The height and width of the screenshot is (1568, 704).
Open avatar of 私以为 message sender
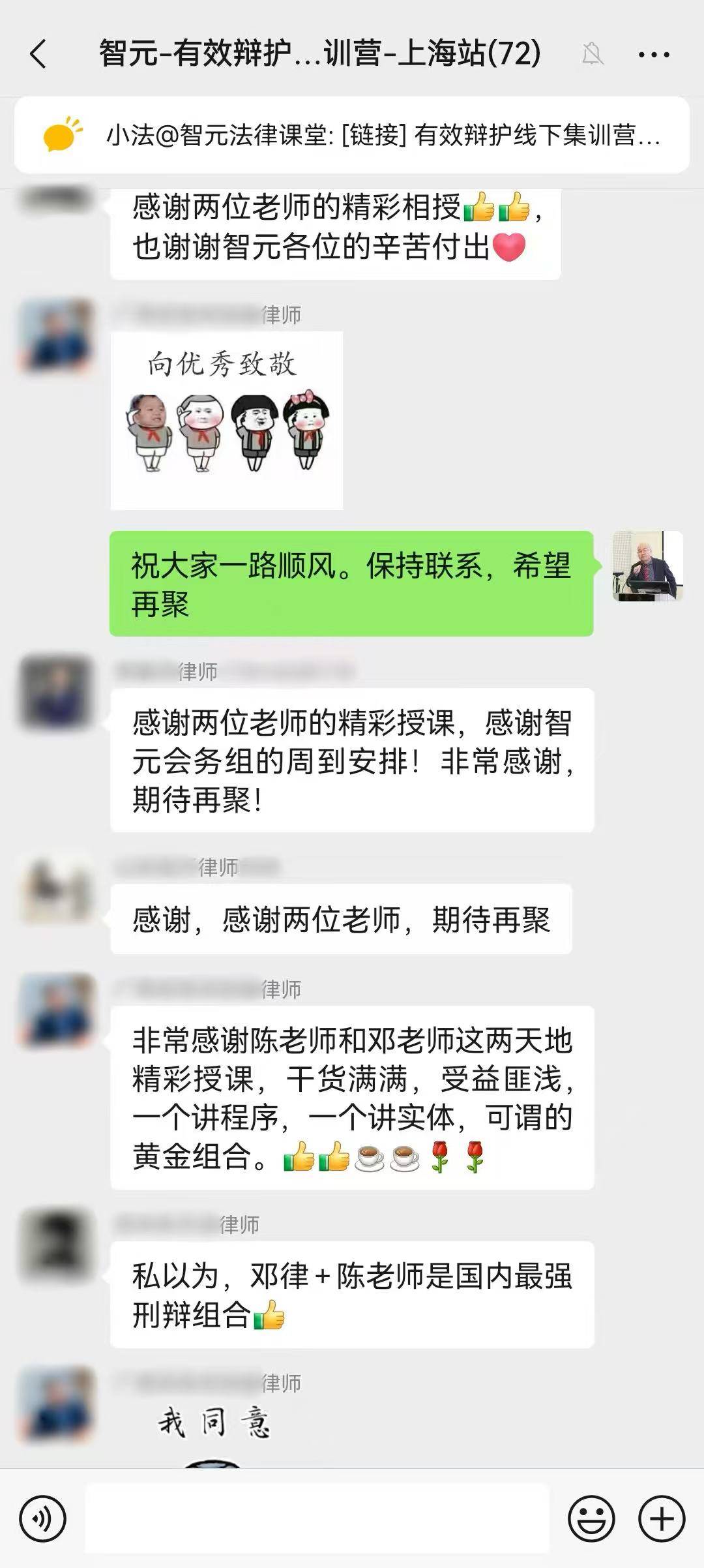[x=57, y=1244]
